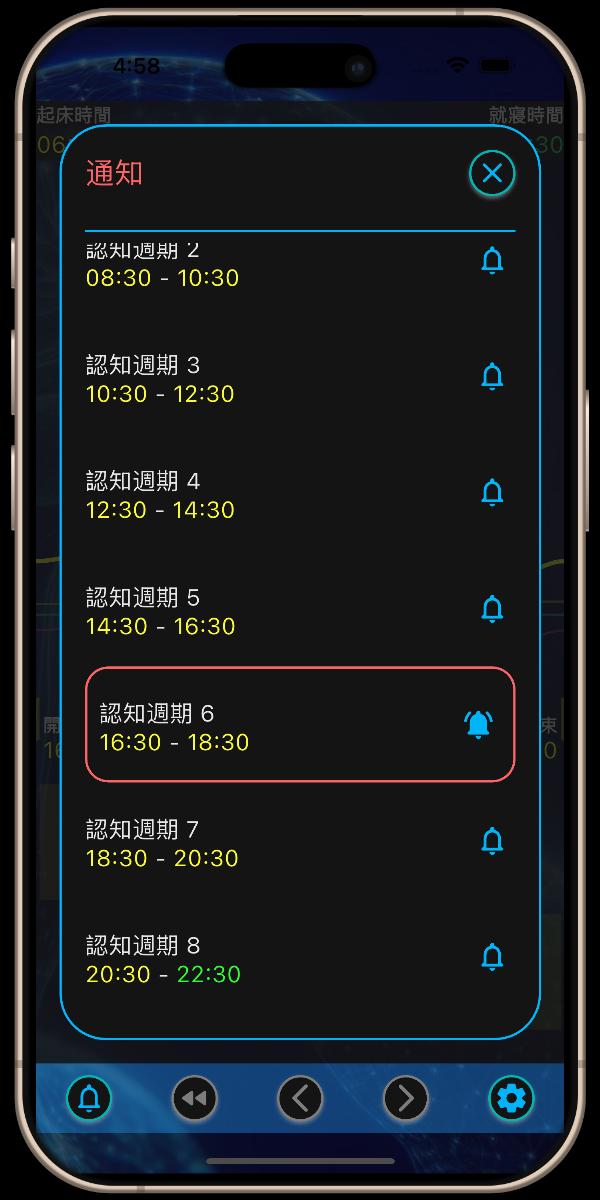Close the 通知 dialog

tap(492, 173)
